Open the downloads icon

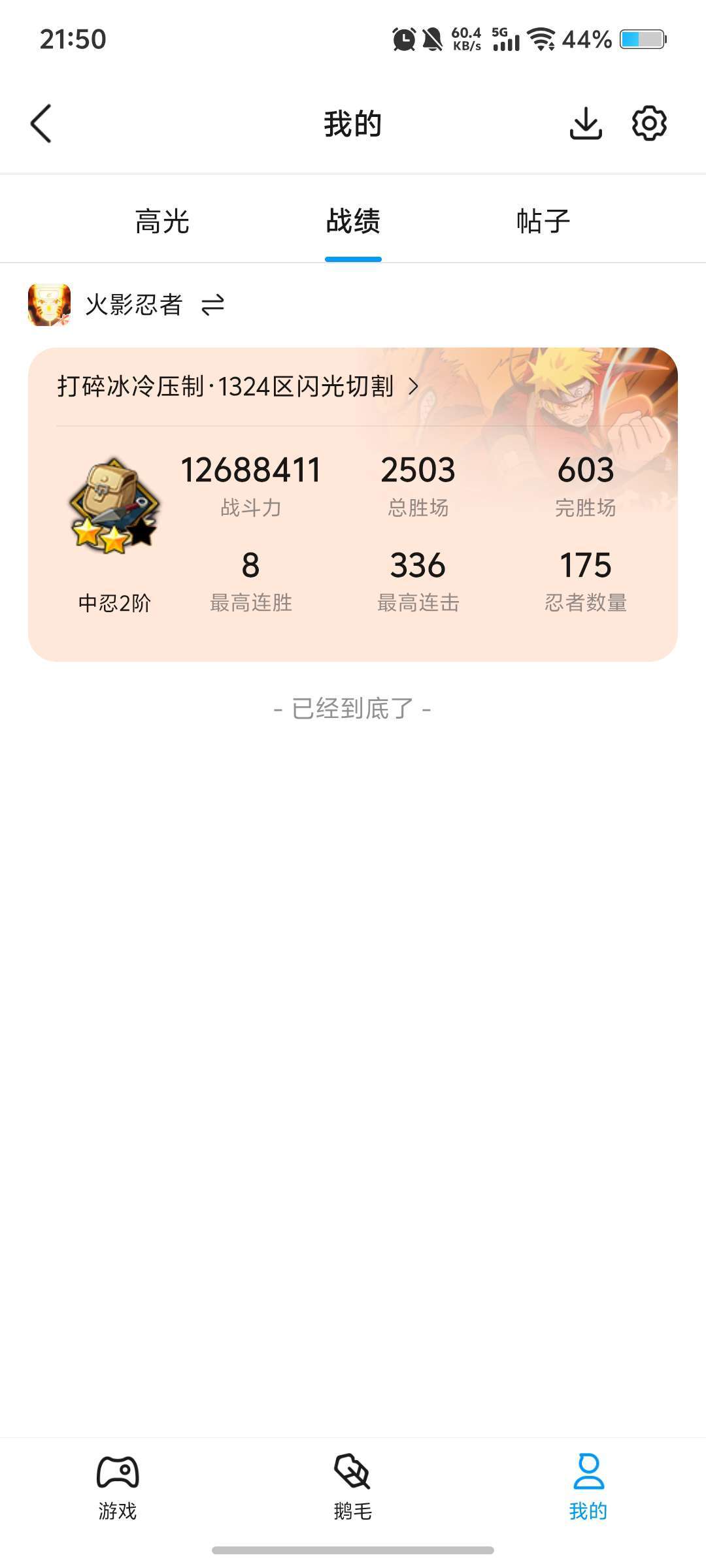pos(585,123)
